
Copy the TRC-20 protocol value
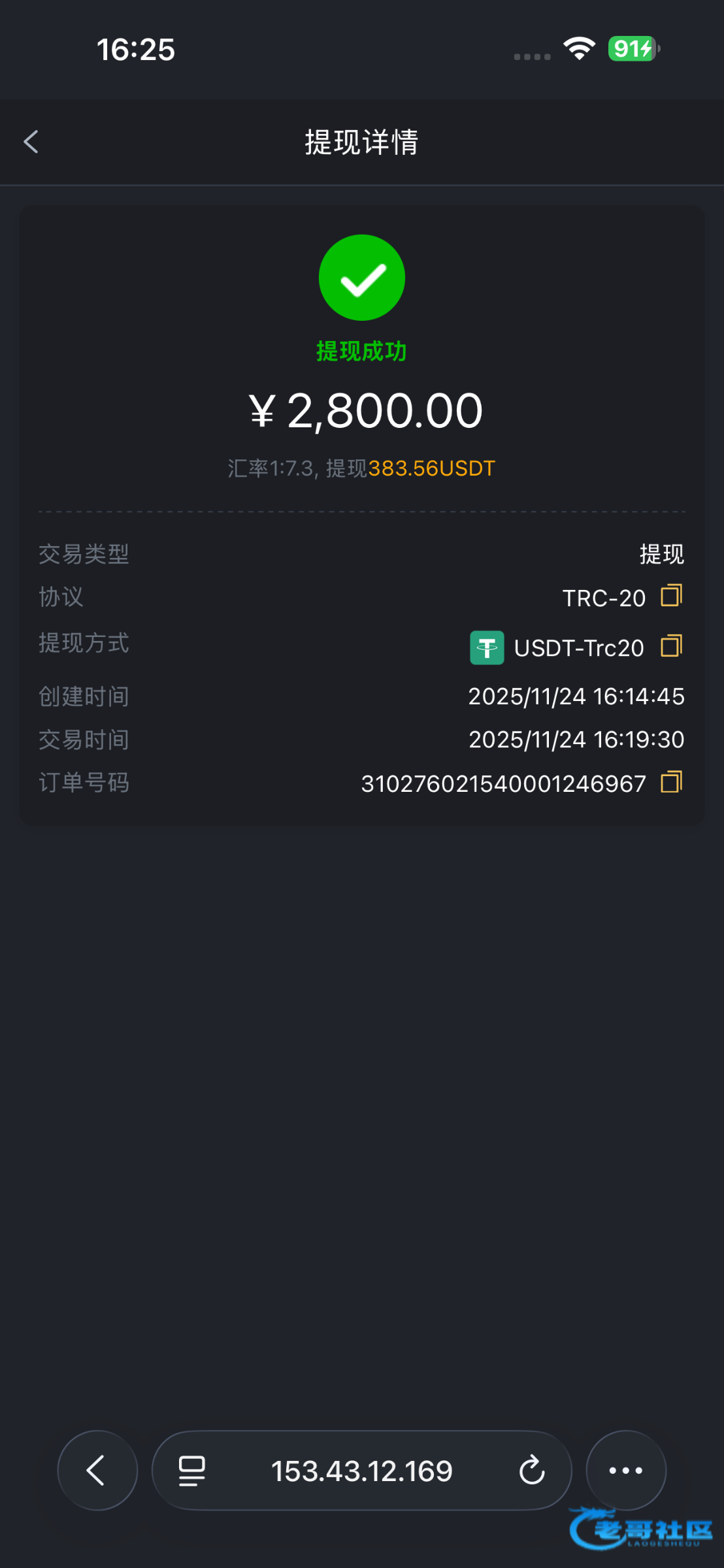tap(671, 596)
